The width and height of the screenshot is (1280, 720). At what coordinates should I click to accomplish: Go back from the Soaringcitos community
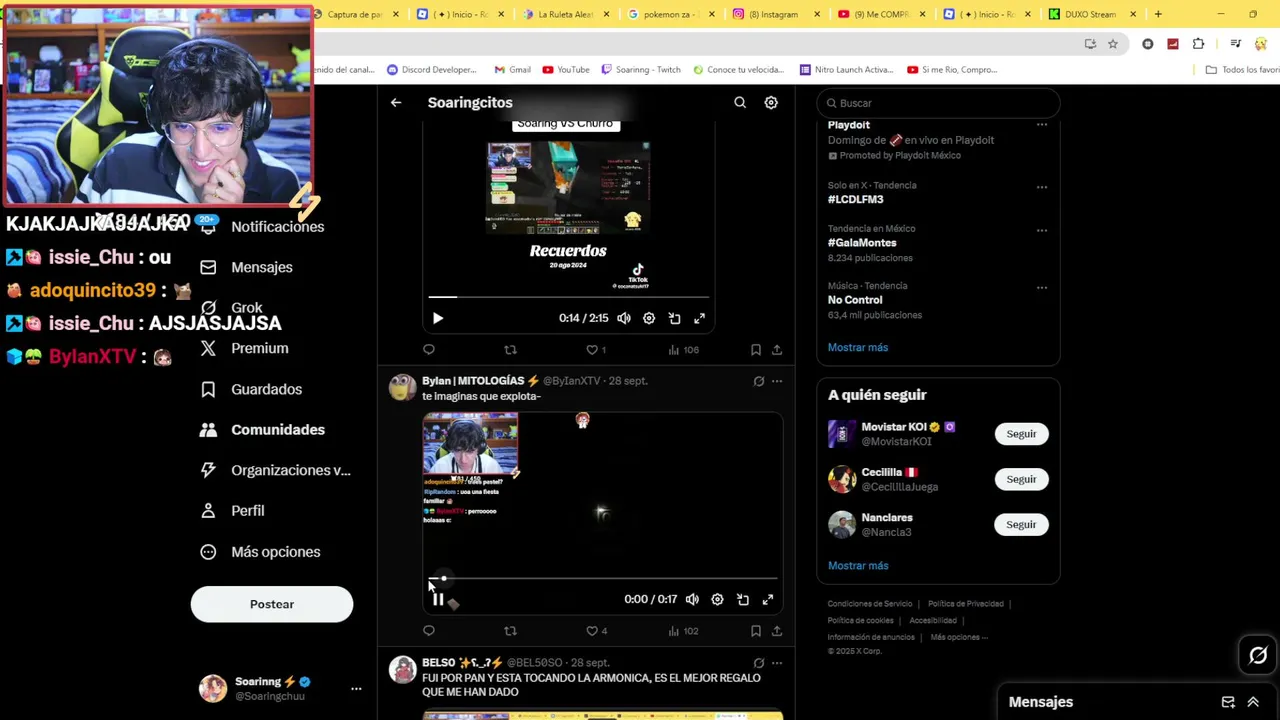(x=396, y=103)
